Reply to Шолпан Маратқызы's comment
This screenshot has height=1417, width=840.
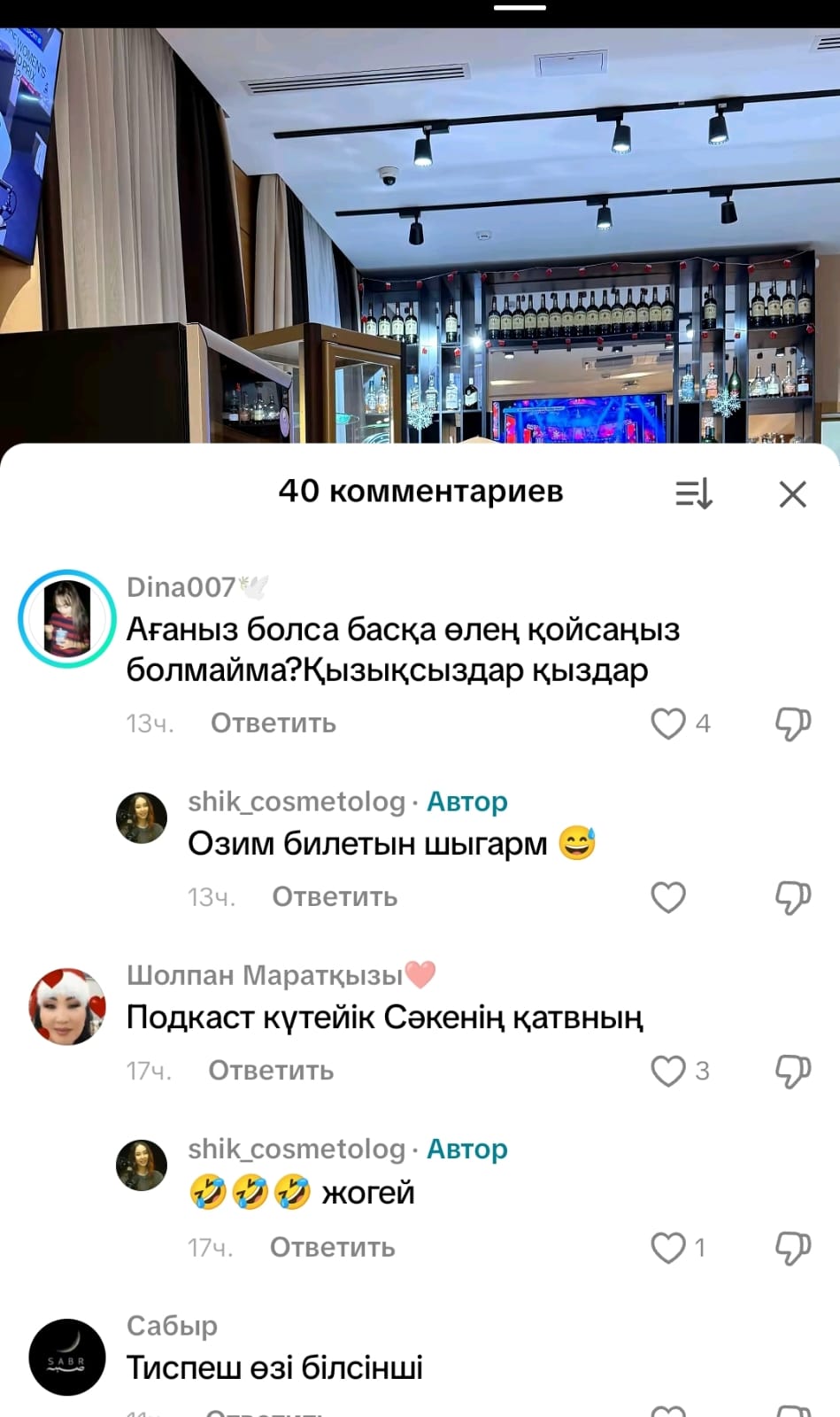271,1071
